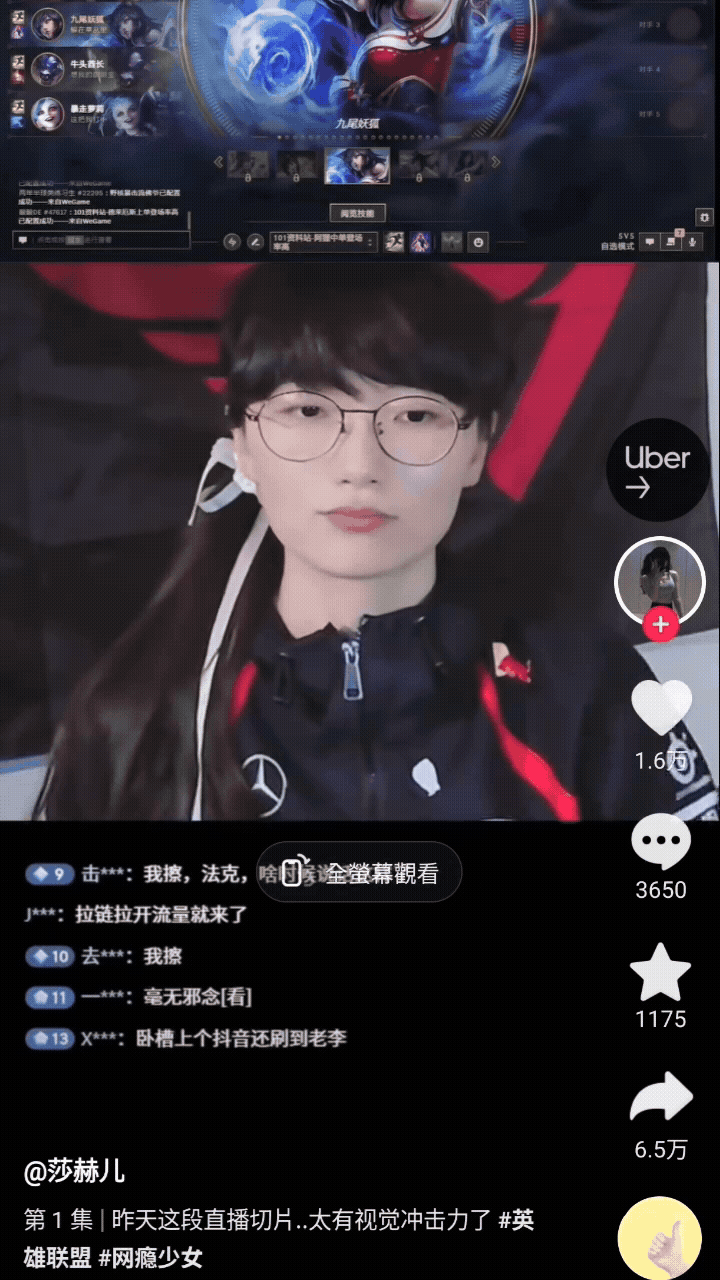Open the comments with 3650 replies
The image size is (720, 1280).
(661, 842)
